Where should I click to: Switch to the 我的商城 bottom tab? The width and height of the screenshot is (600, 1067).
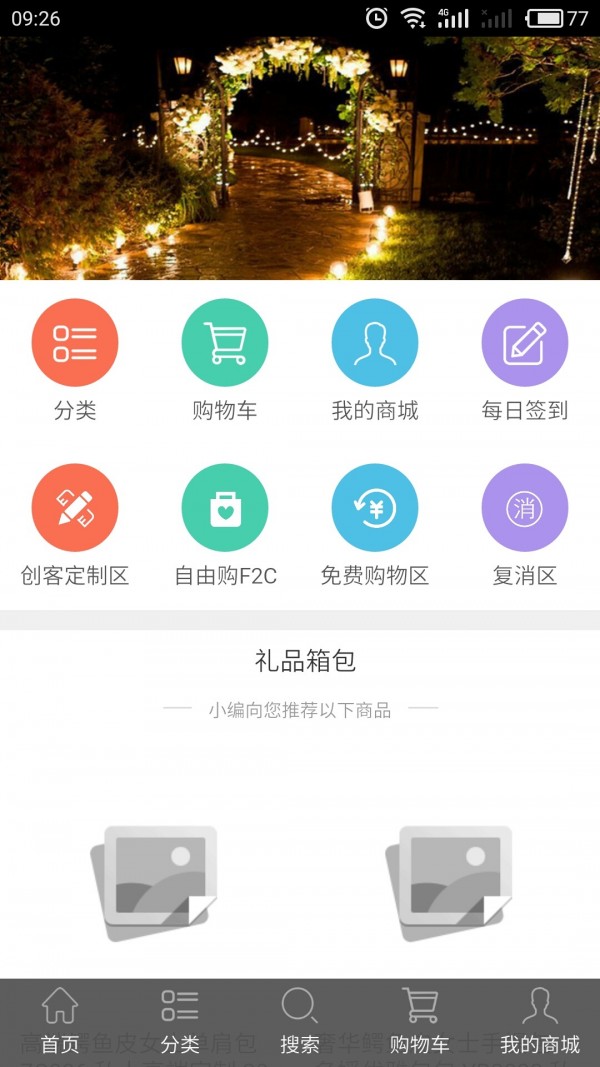[x=540, y=1022]
